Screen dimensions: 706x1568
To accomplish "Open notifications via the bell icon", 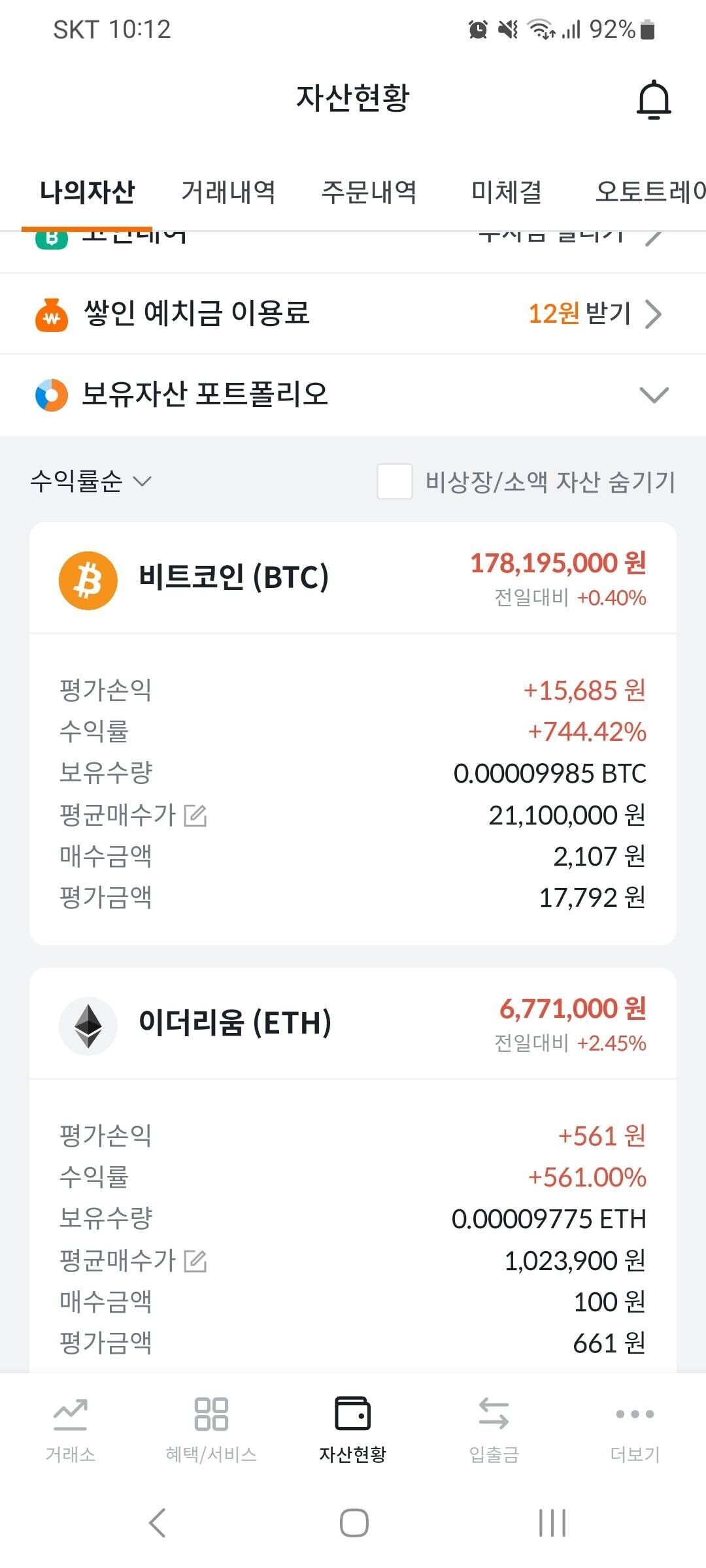I will coord(655,99).
